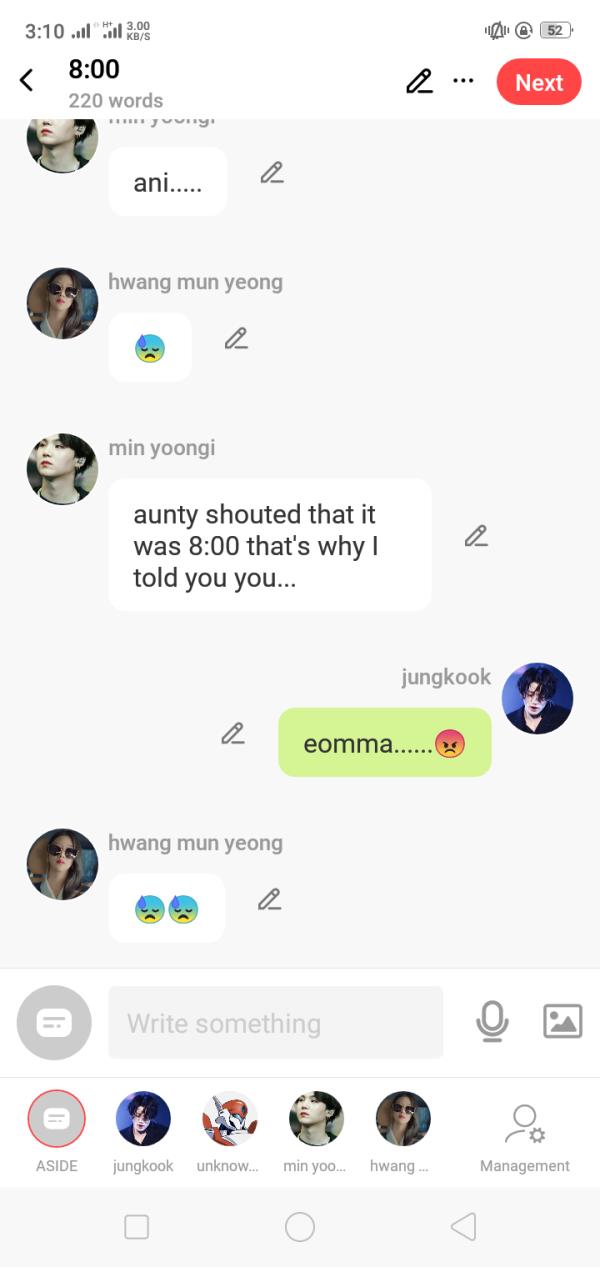Select the ASIDE narrator option

coord(56,1119)
